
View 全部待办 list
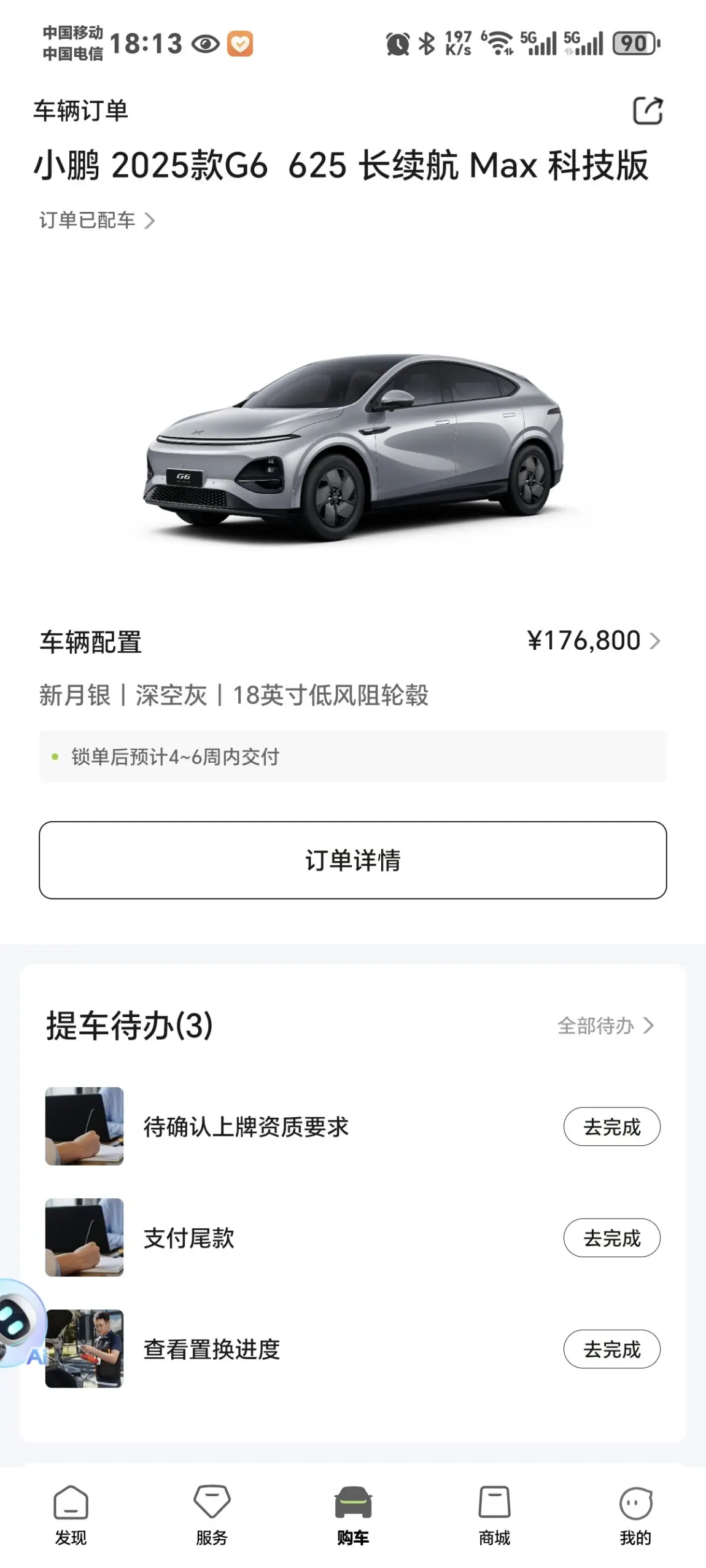click(x=605, y=1025)
